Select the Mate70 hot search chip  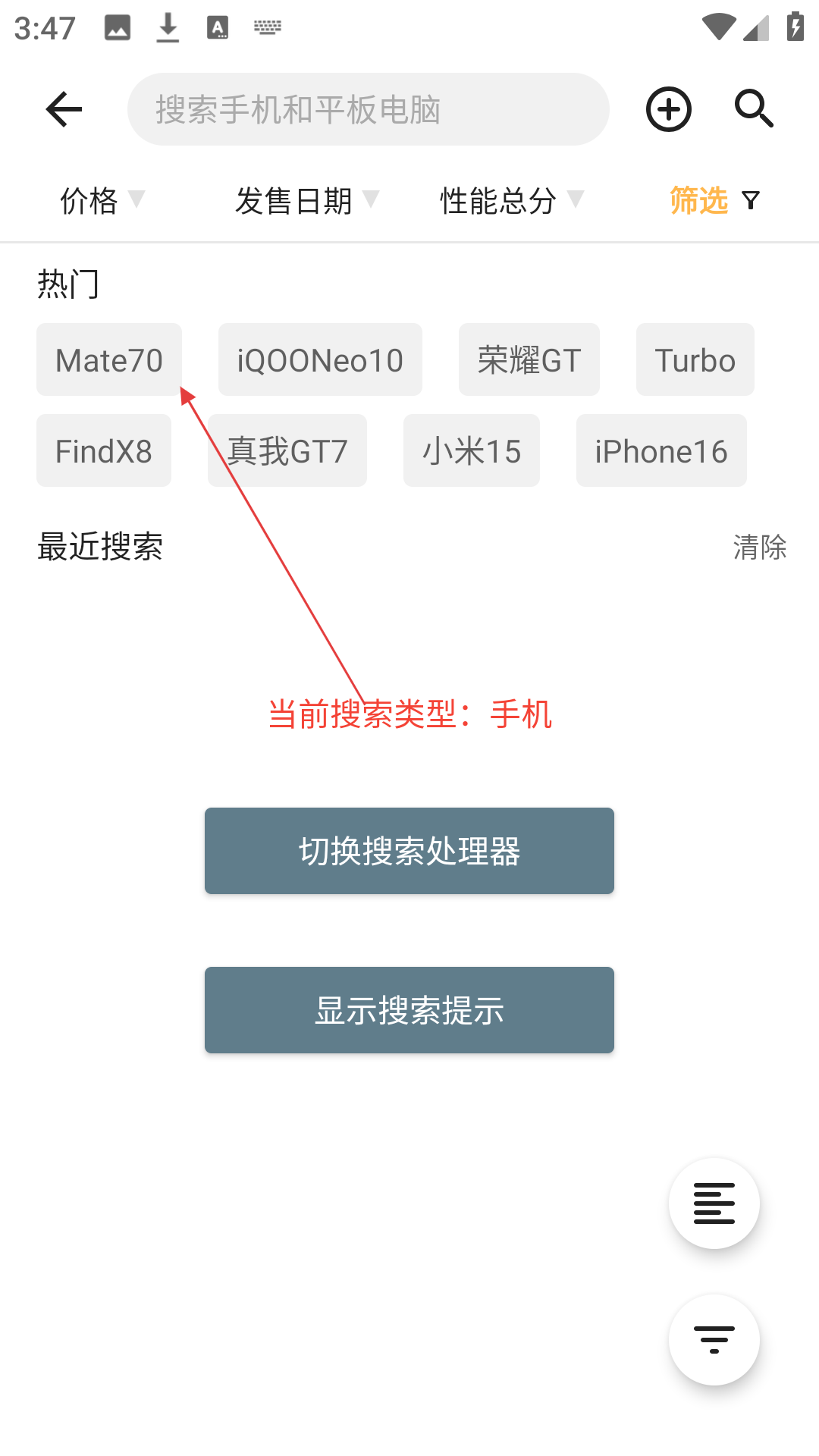109,359
